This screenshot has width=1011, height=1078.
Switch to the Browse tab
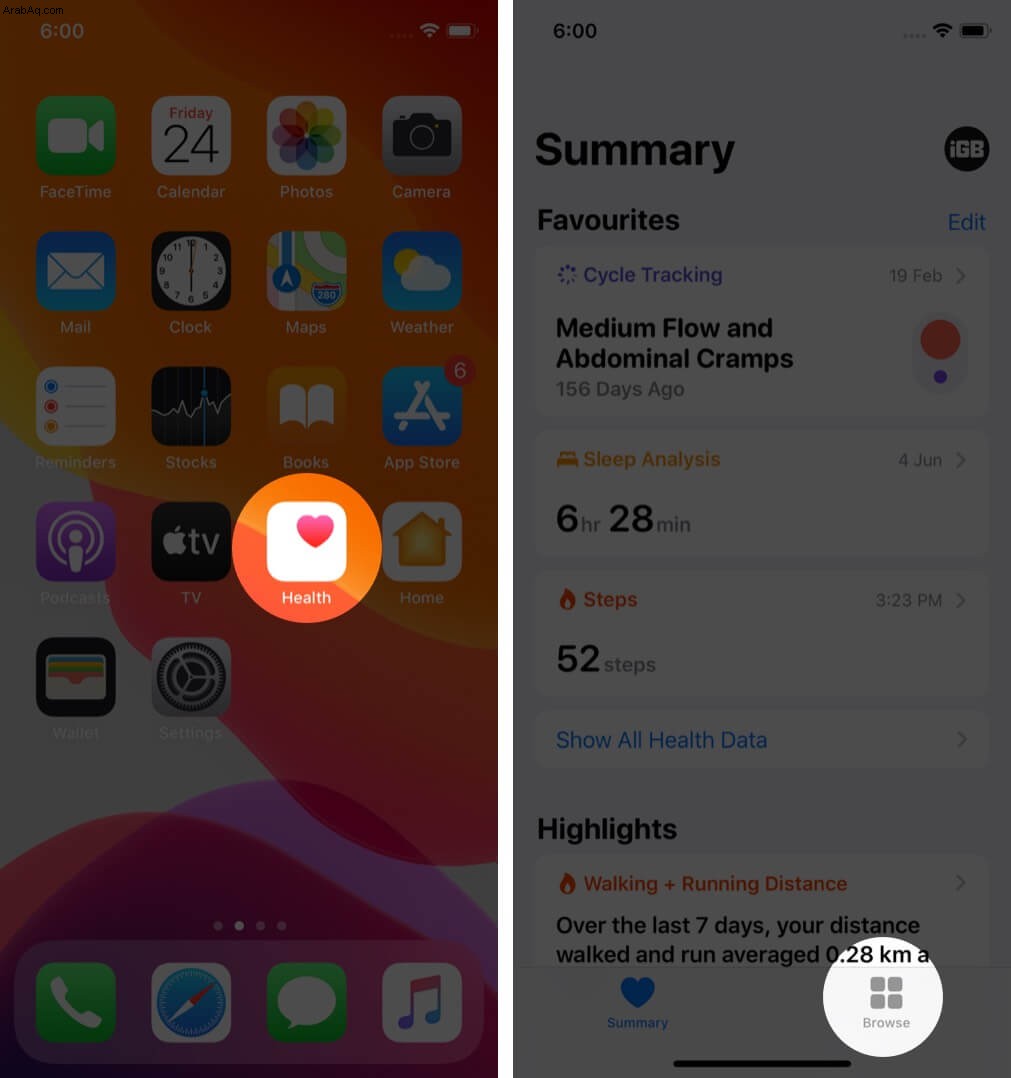(885, 1002)
